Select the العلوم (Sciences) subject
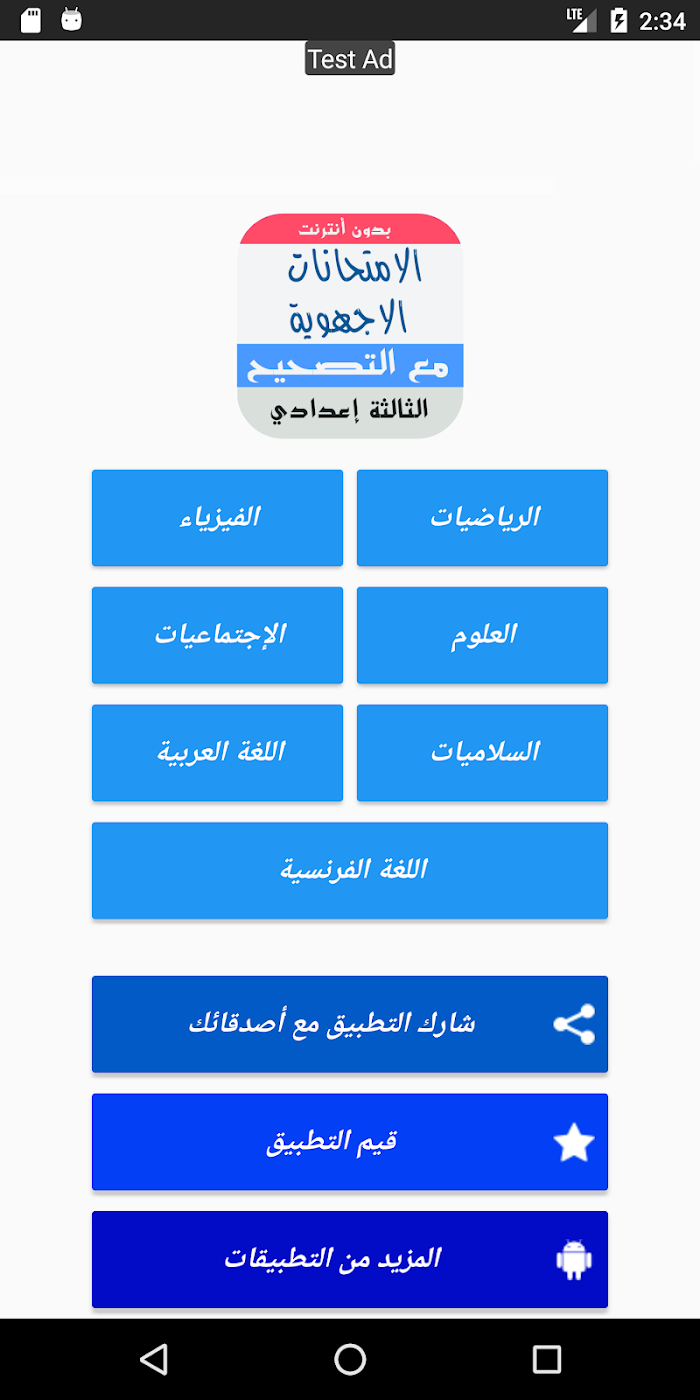700x1400 pixels. [x=482, y=635]
